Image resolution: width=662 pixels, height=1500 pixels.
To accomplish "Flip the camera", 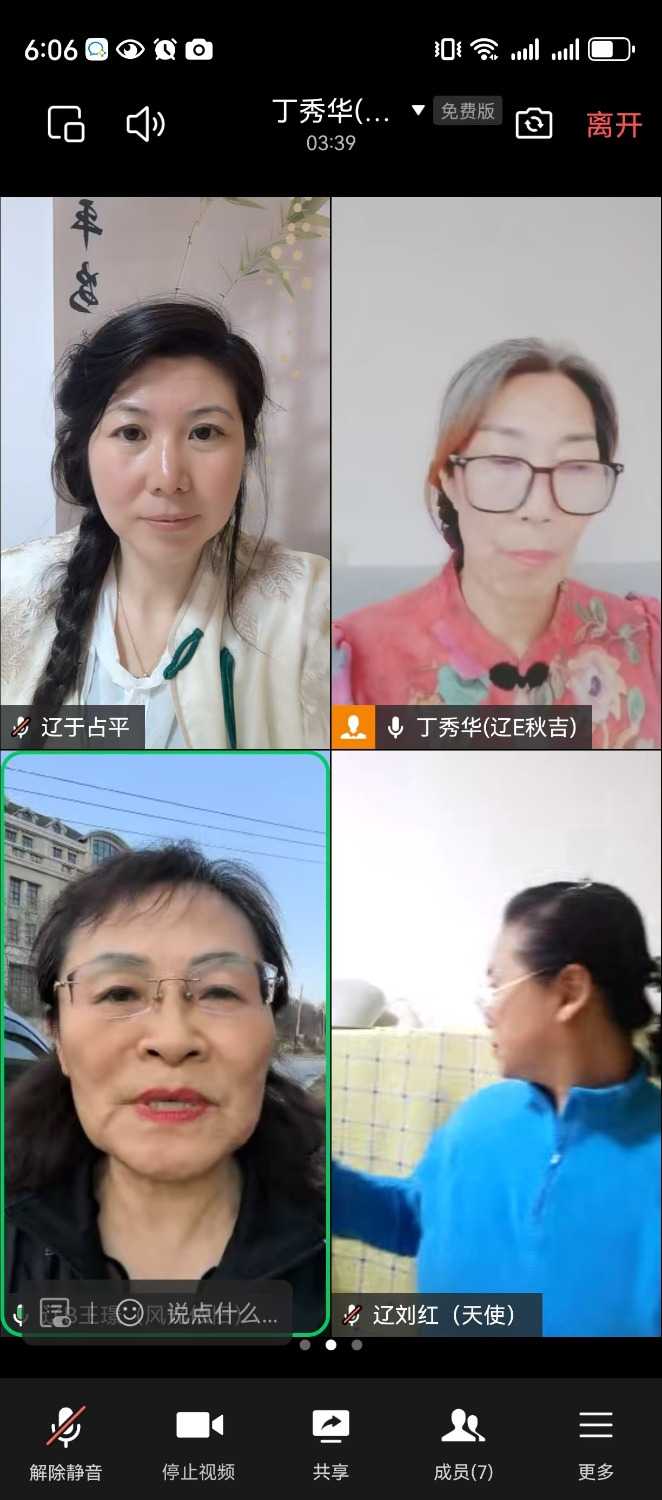I will point(533,124).
